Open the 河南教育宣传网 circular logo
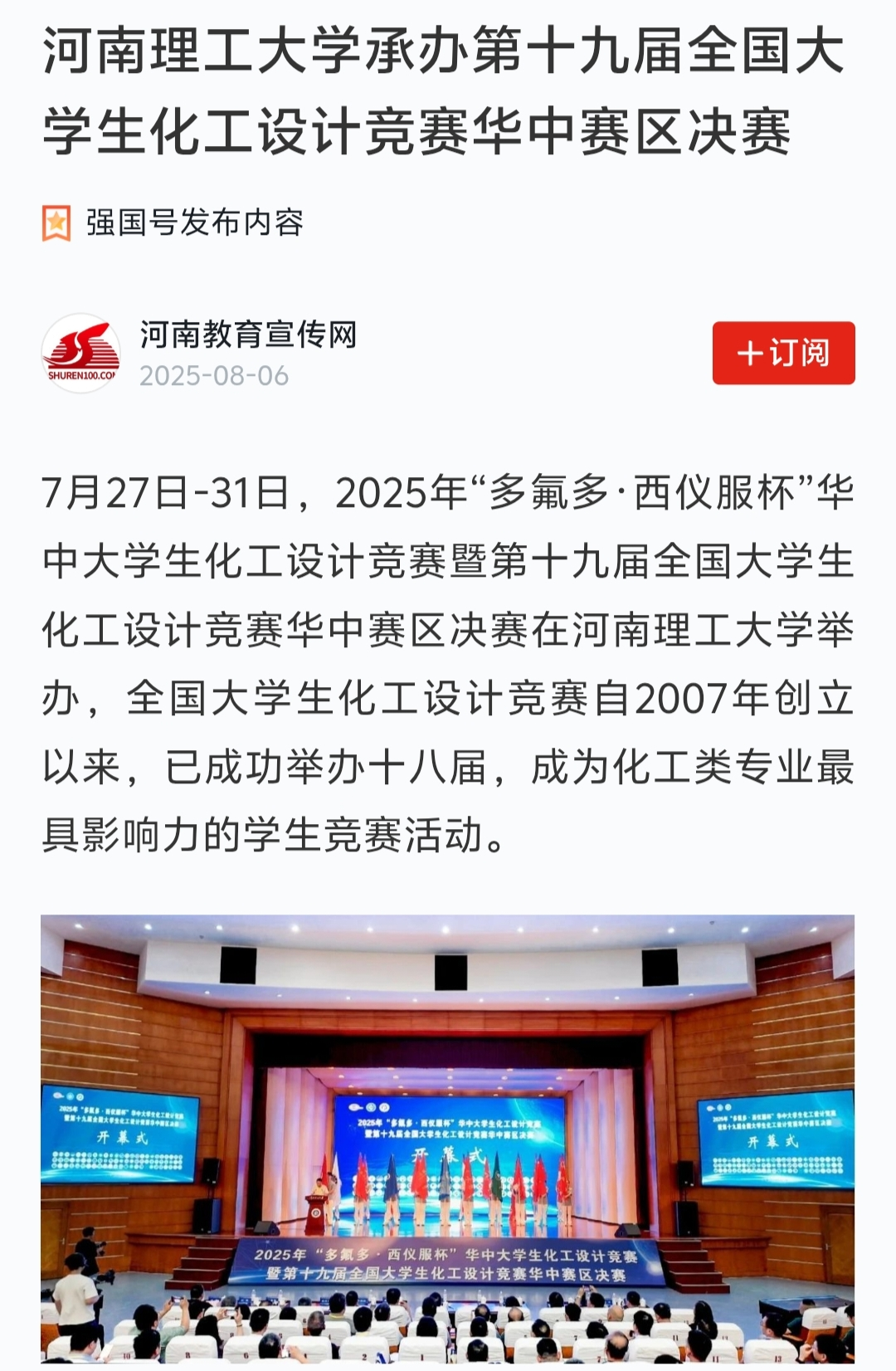The width and height of the screenshot is (896, 1371). pos(85,352)
